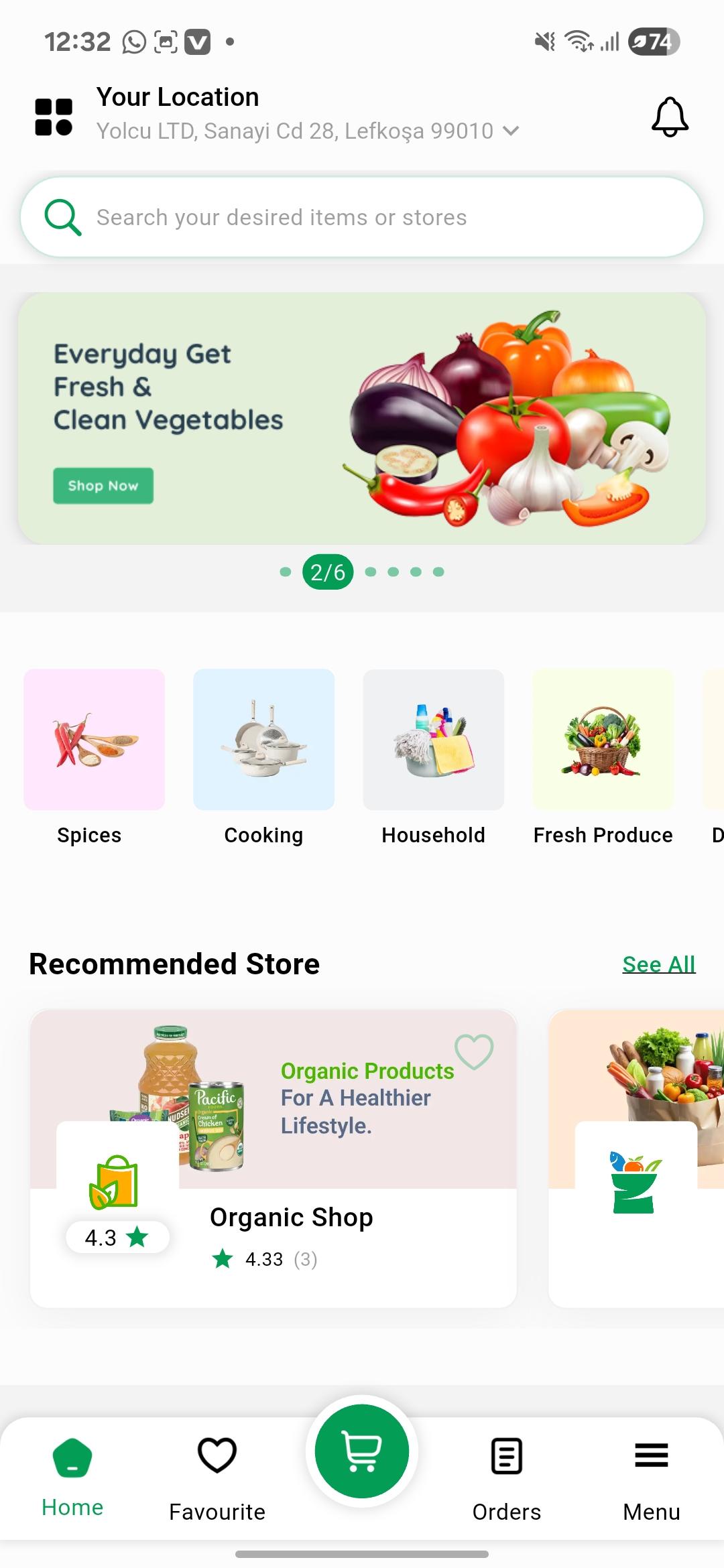See all recommended stores
Image resolution: width=724 pixels, height=1568 pixels.
point(658,964)
